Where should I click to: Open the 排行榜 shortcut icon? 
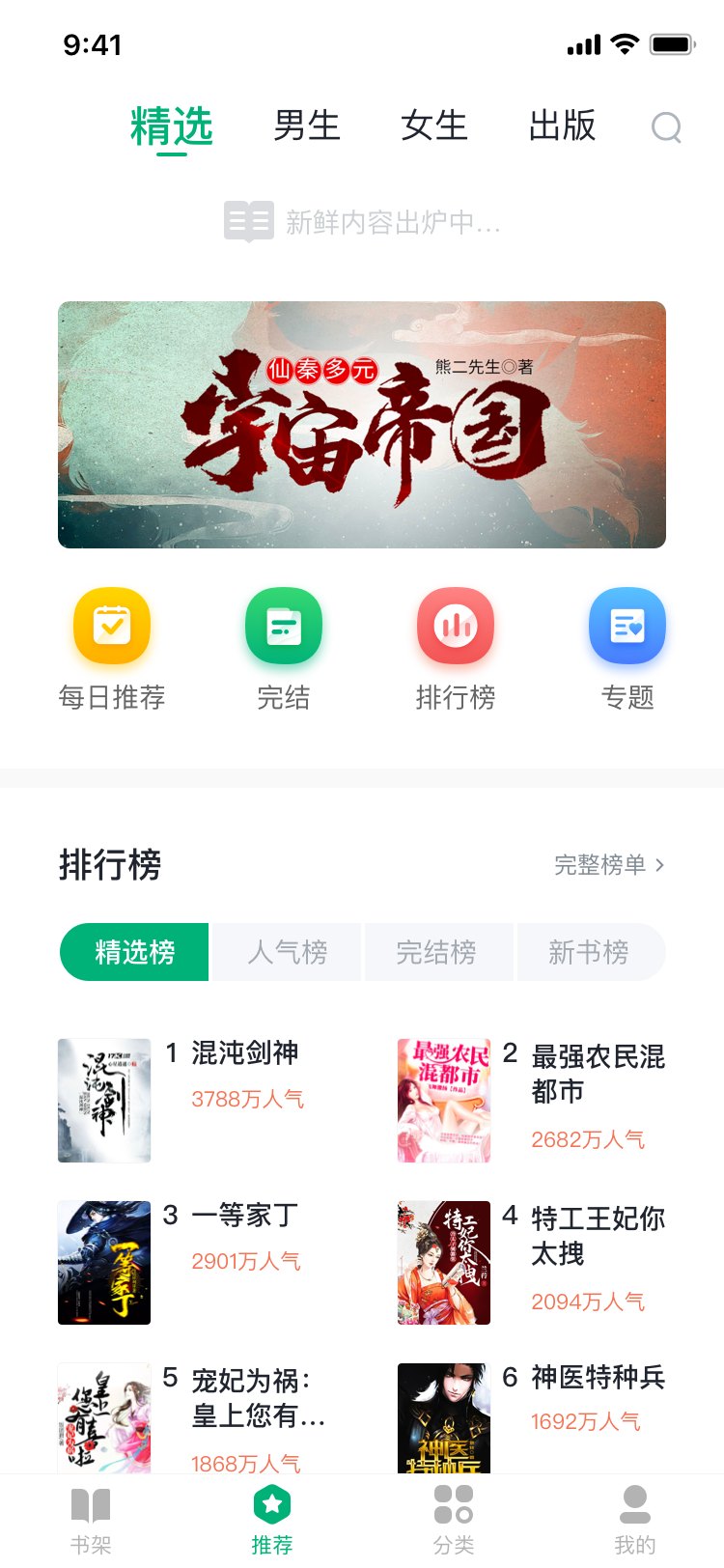(456, 626)
